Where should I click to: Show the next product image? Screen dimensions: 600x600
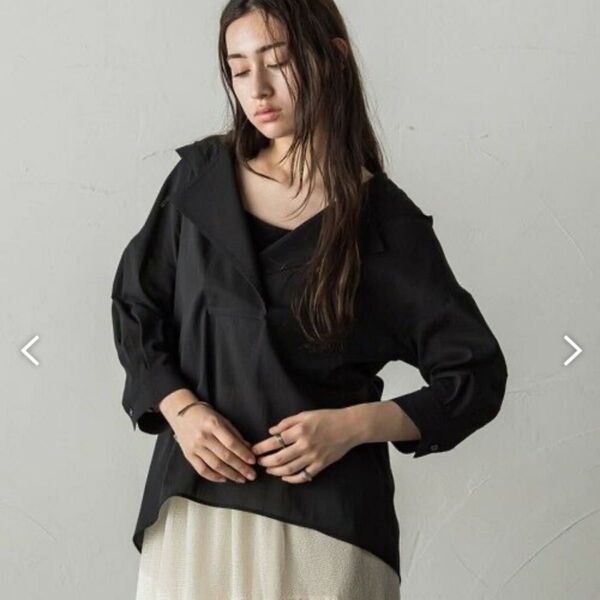point(571,350)
